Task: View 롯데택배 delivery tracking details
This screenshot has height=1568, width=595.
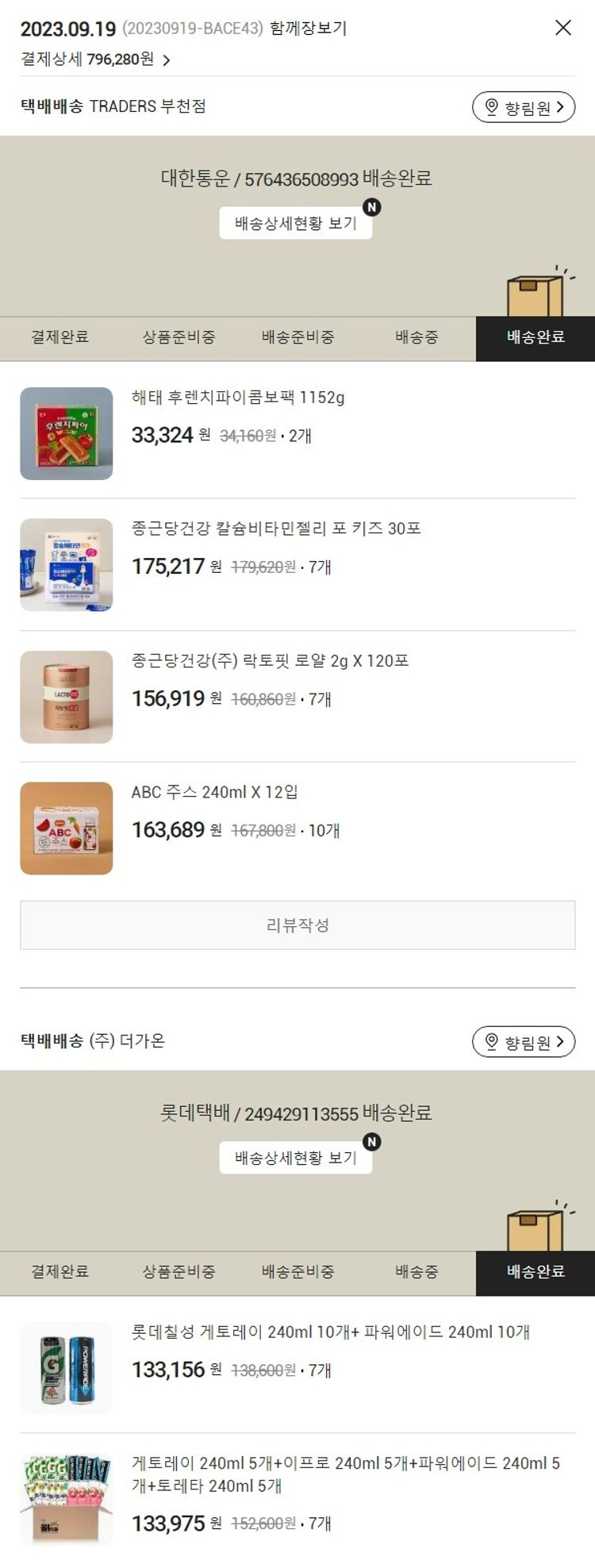Action: click(295, 1158)
